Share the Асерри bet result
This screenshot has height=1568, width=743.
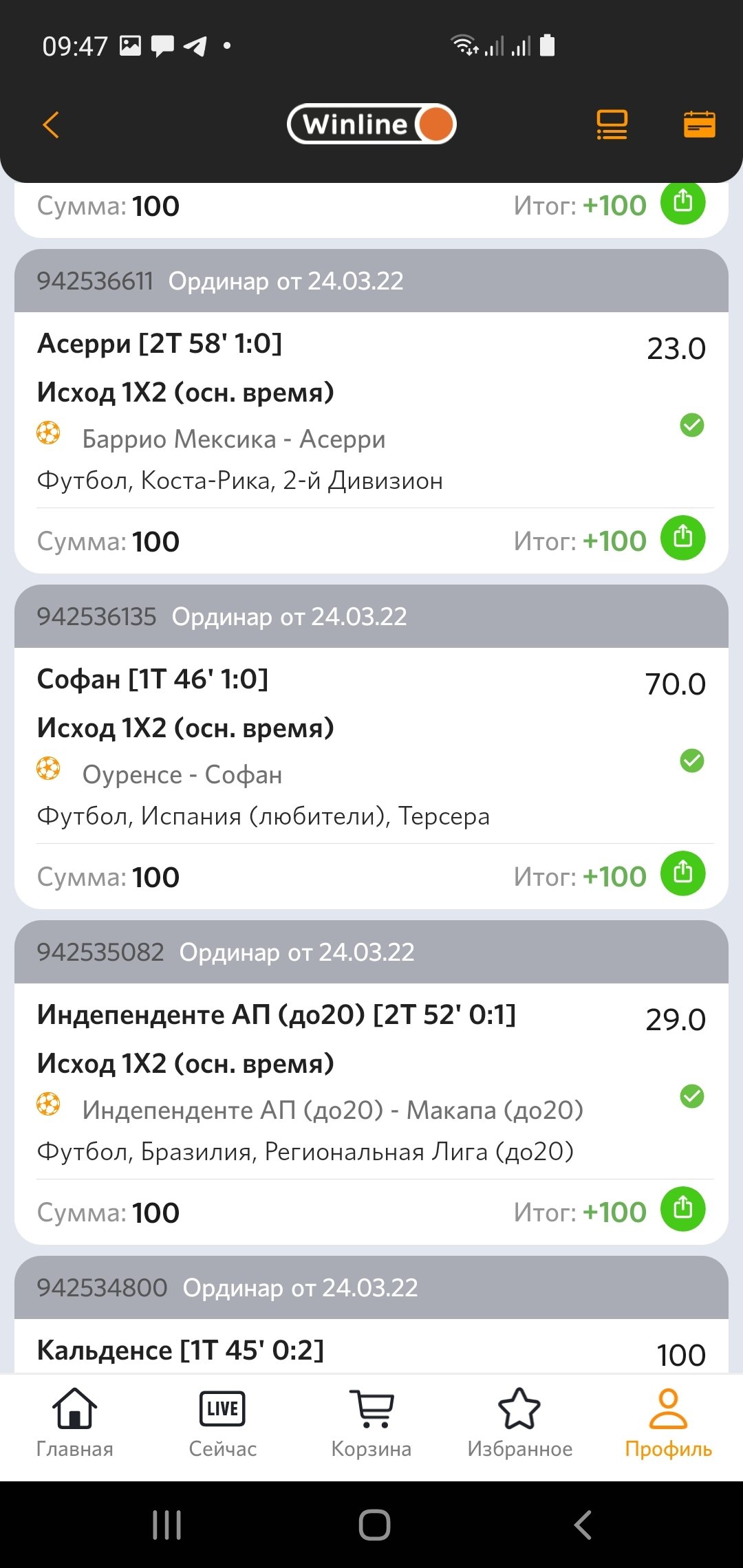682,538
